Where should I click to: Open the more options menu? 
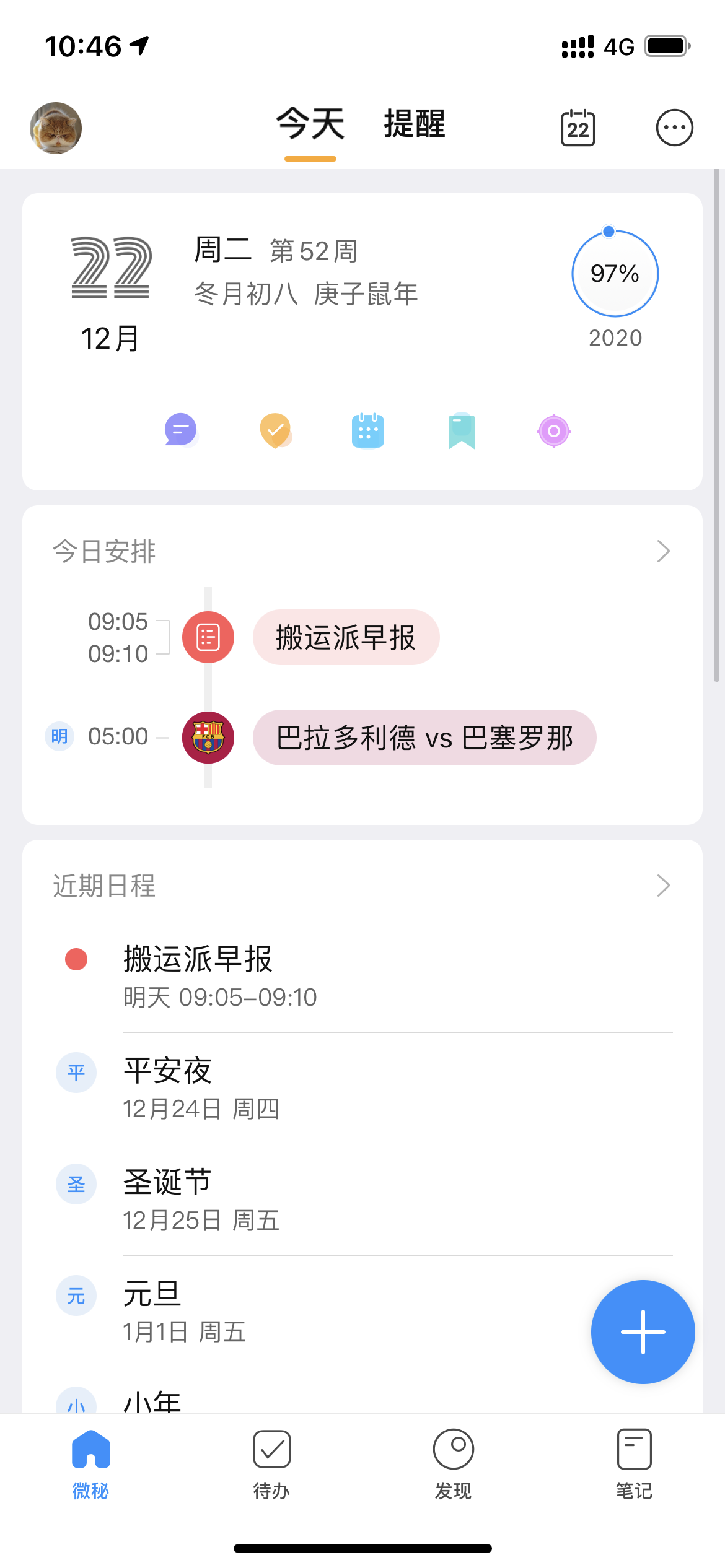point(674,128)
